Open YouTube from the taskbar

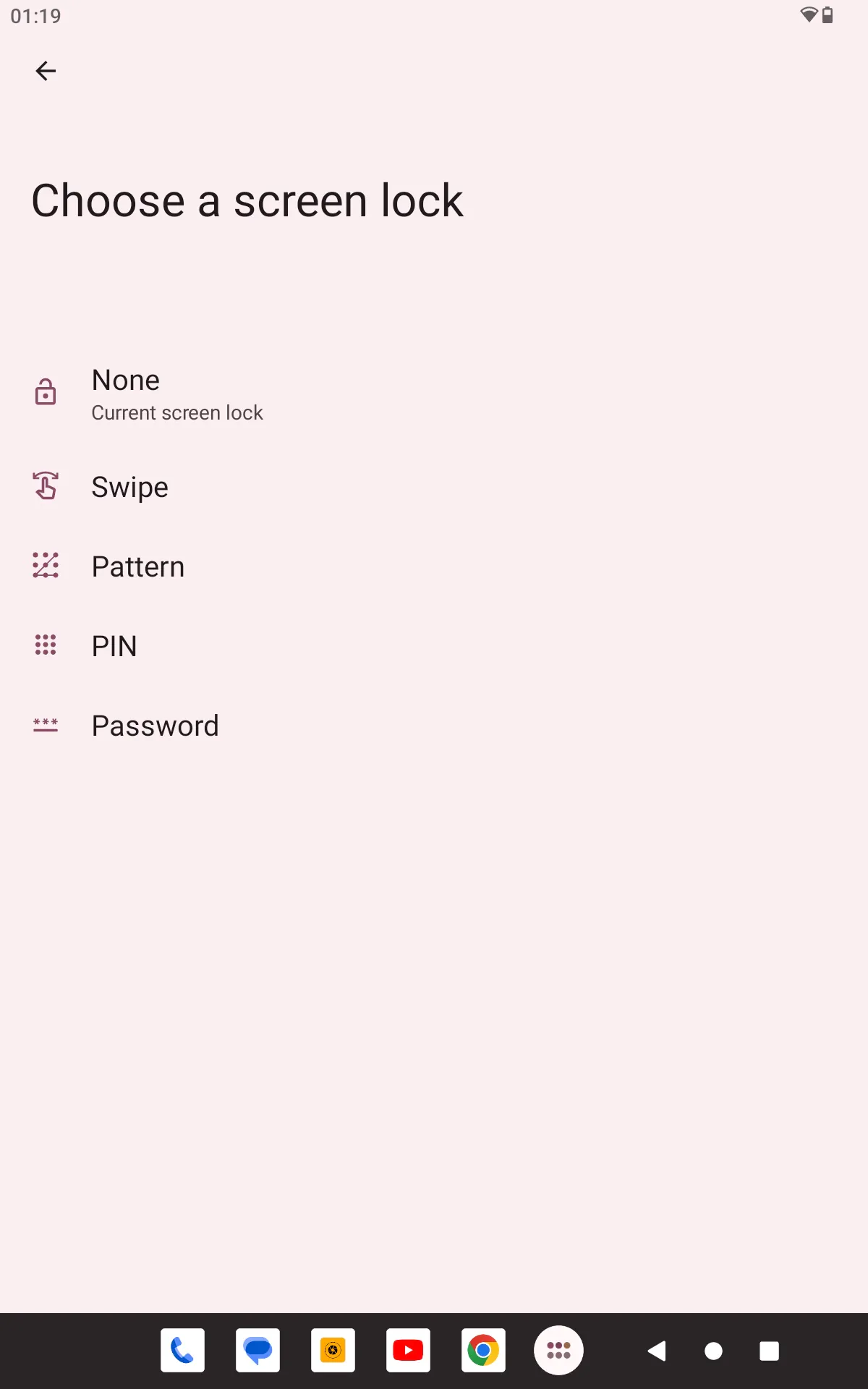click(x=408, y=1351)
